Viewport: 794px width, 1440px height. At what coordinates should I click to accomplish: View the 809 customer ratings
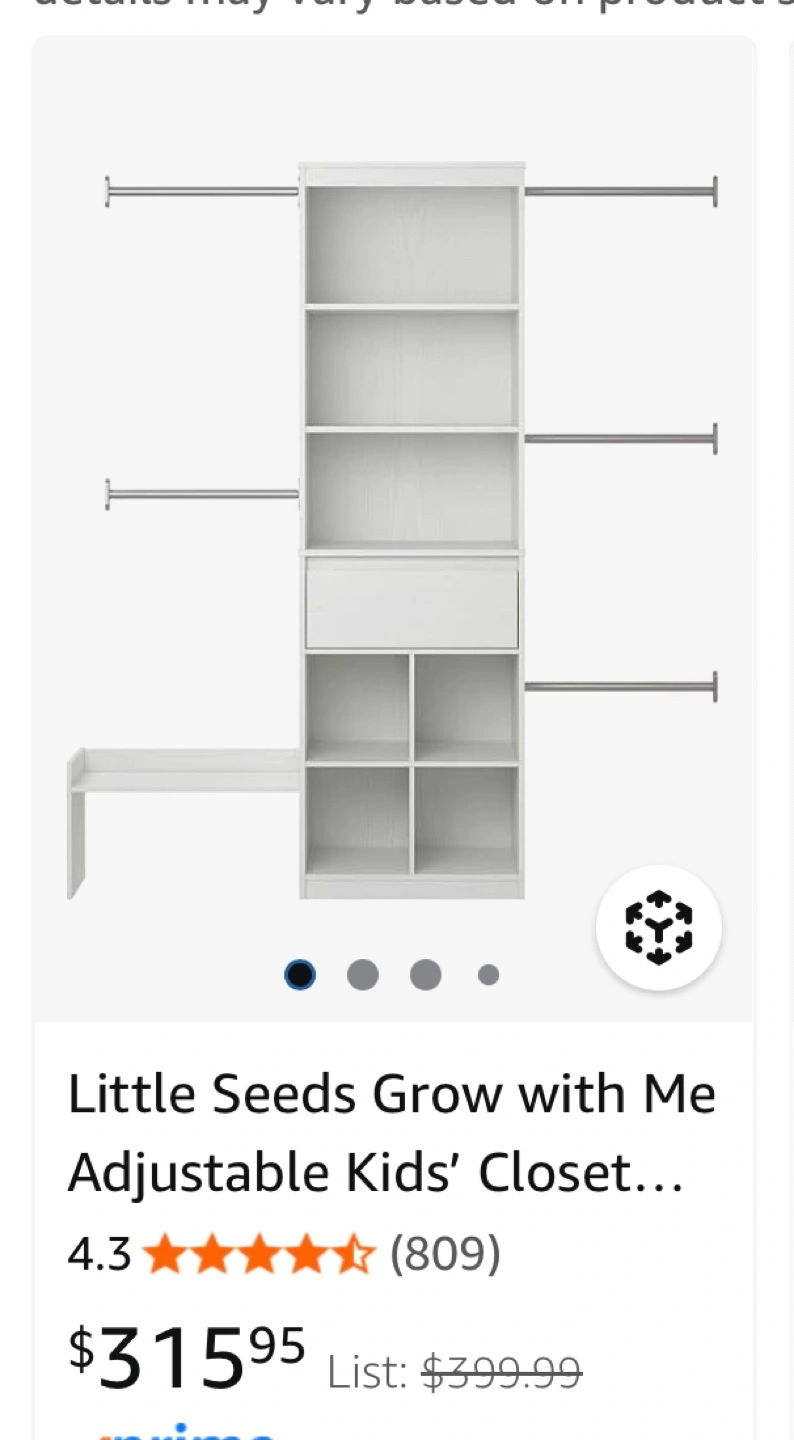(444, 1253)
